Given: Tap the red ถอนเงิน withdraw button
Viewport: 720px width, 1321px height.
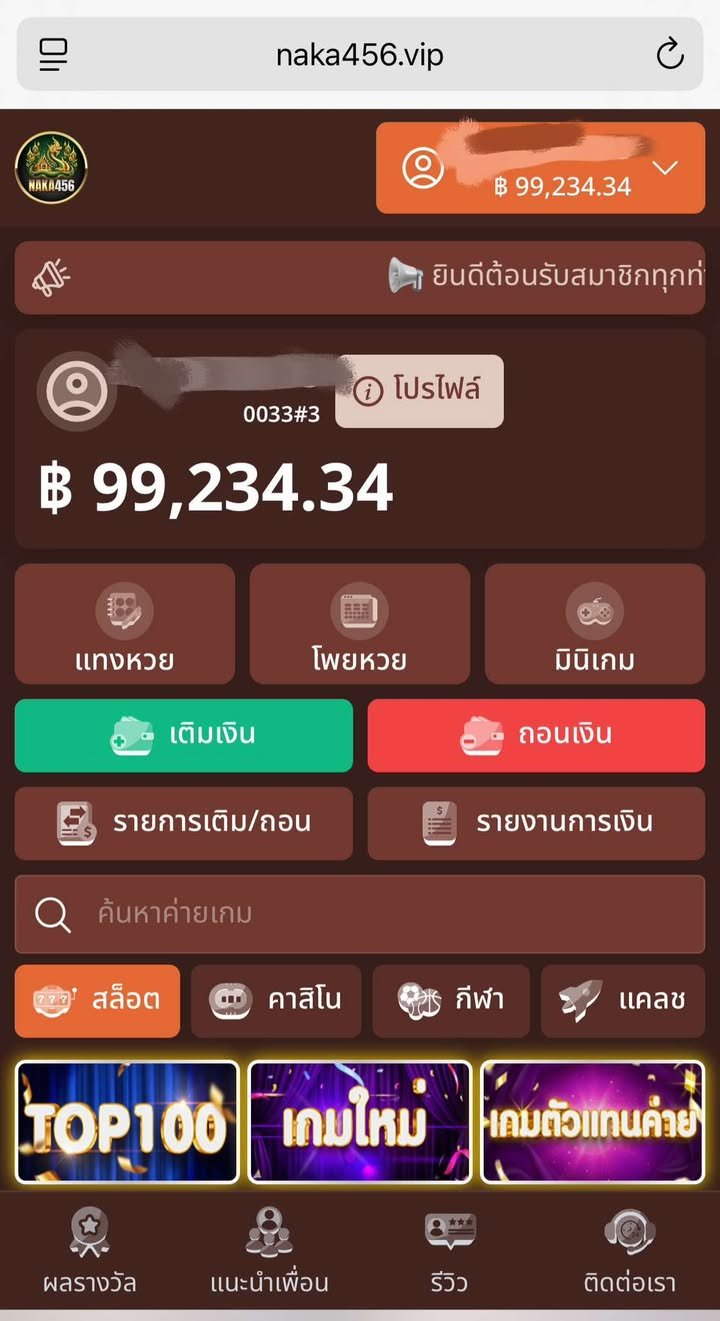Looking at the screenshot, I should click(x=536, y=735).
